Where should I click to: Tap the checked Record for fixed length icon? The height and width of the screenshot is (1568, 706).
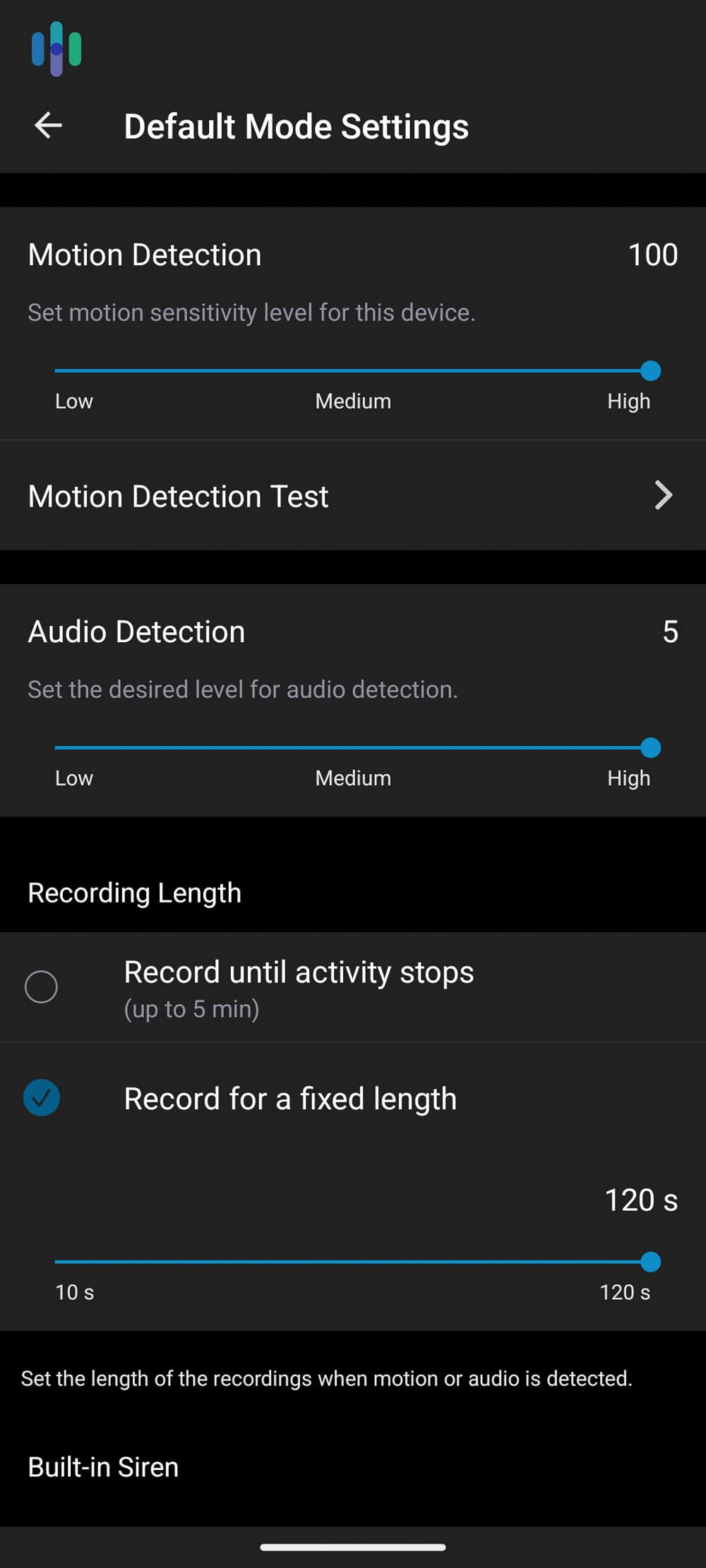[x=41, y=1099]
